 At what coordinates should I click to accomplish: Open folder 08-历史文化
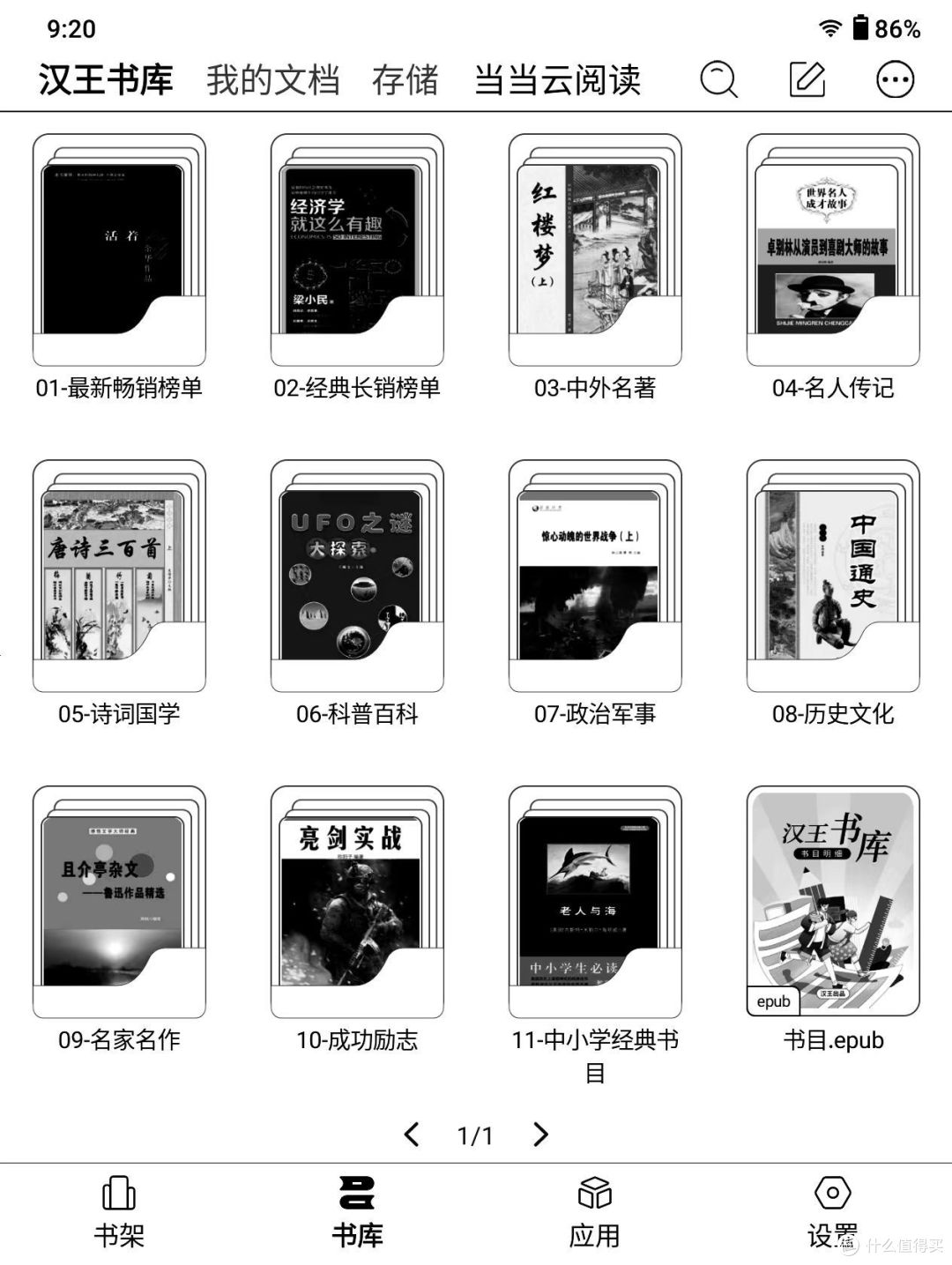tap(833, 577)
